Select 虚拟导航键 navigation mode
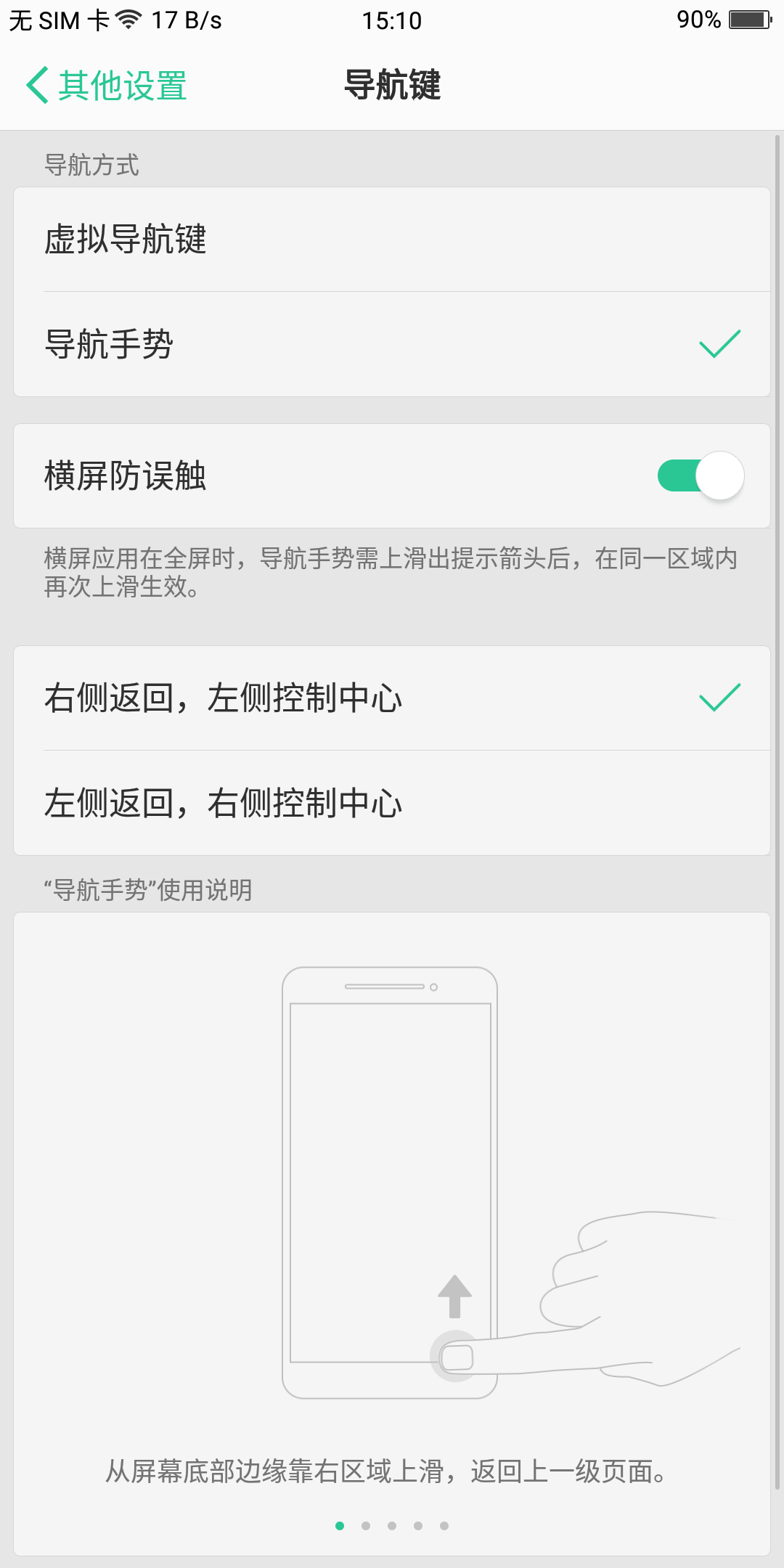The width and height of the screenshot is (784, 1568). coord(392,240)
